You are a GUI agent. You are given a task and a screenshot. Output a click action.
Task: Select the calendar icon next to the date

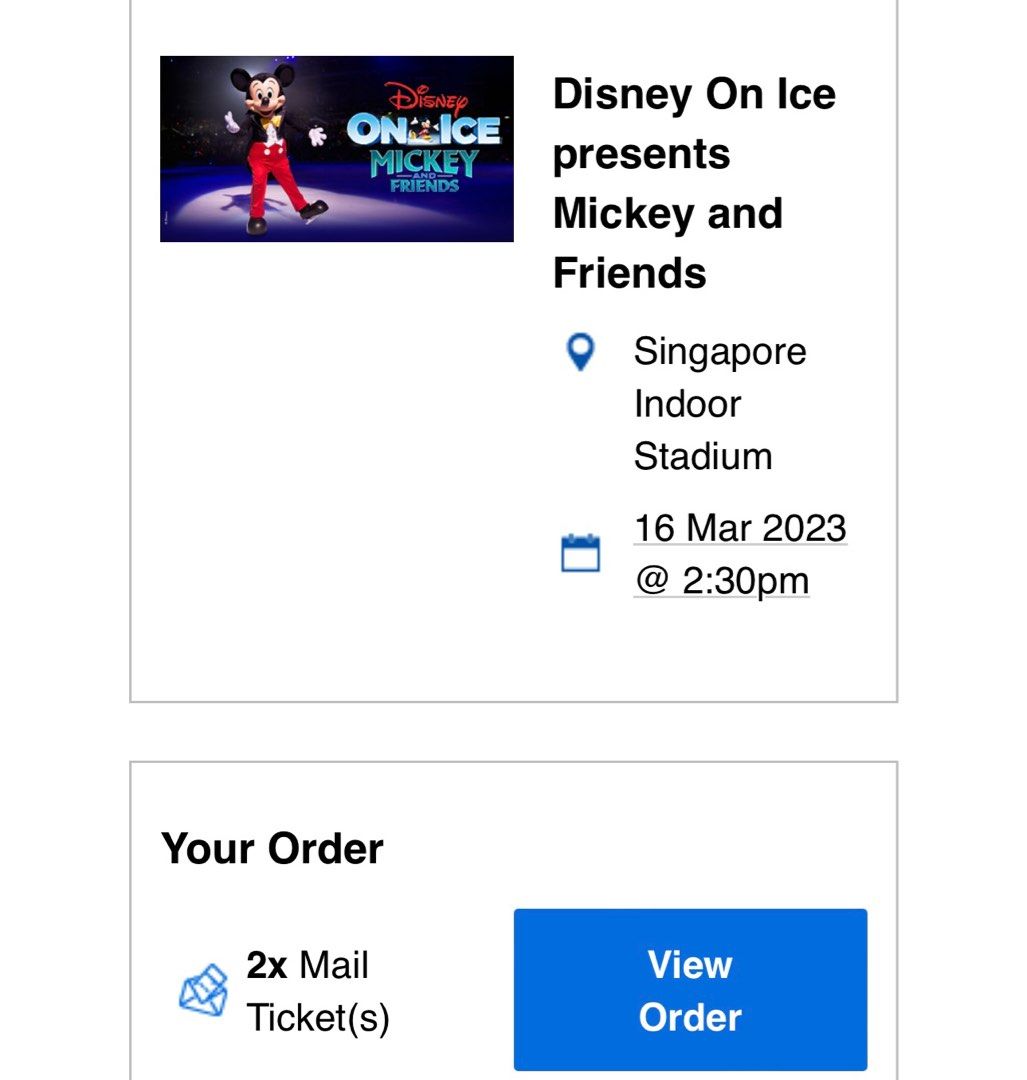point(581,552)
